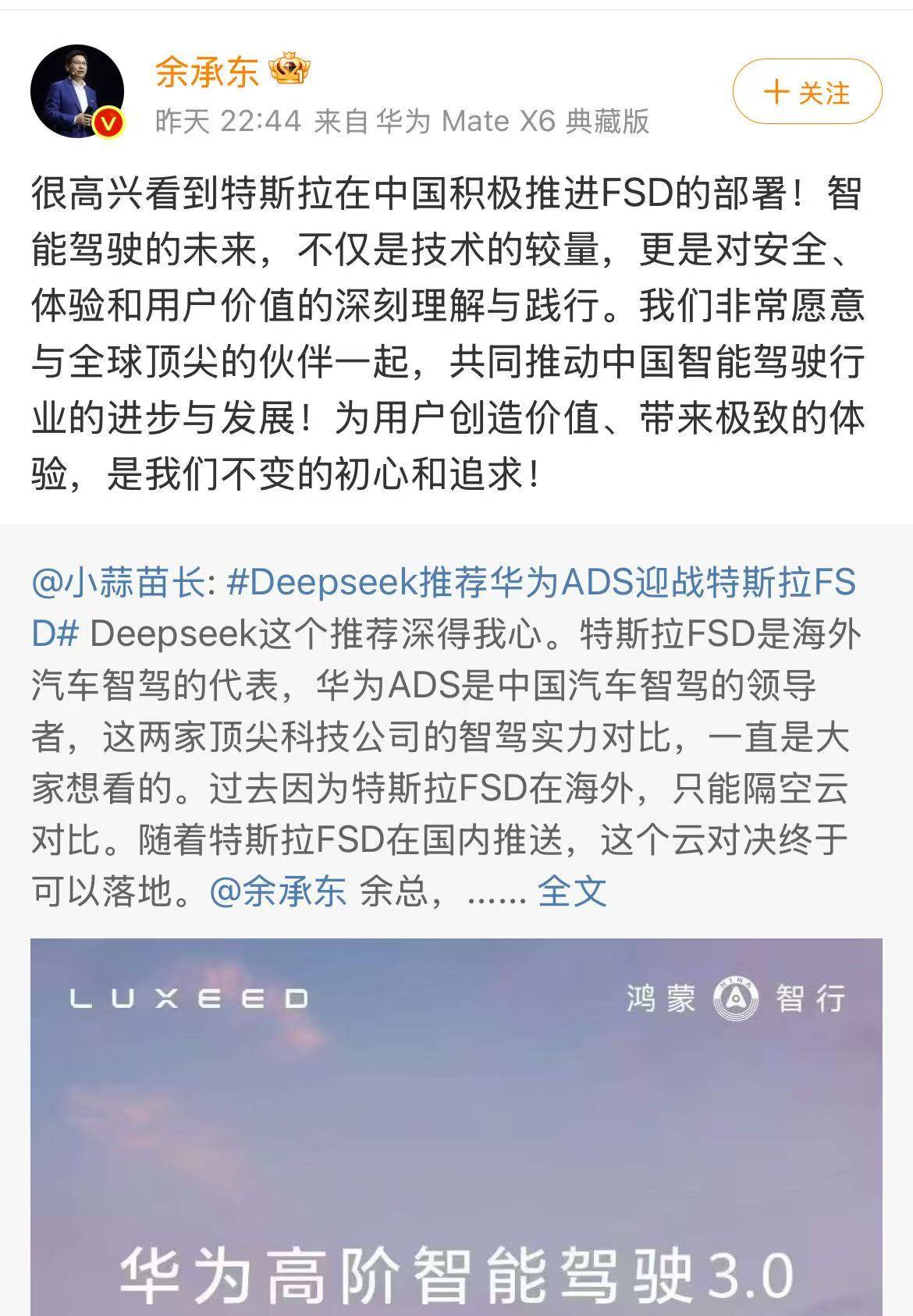The image size is (913, 1316).
Task: Open @小蒜苗长's profile link
Action: (x=119, y=584)
